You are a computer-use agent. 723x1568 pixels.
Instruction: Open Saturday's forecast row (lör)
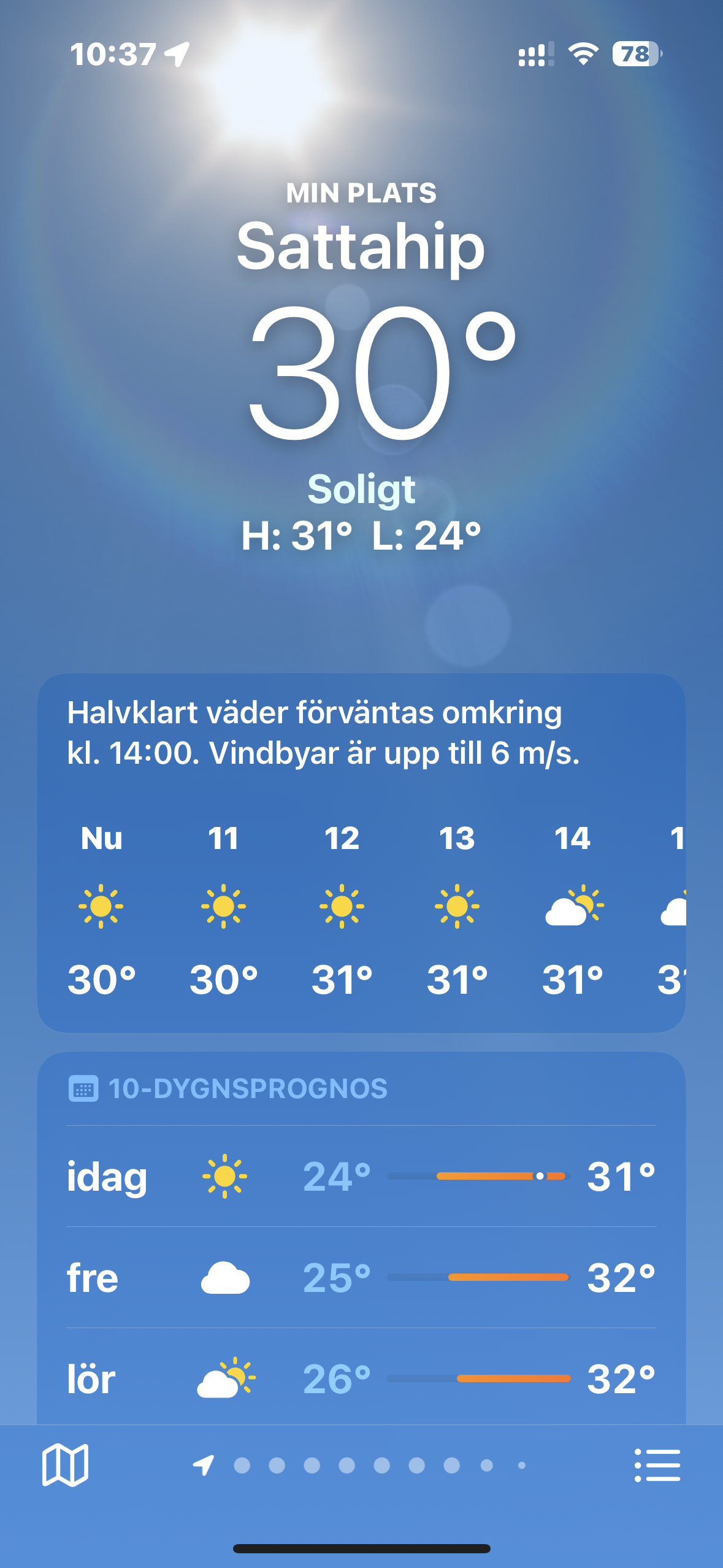point(361,1378)
